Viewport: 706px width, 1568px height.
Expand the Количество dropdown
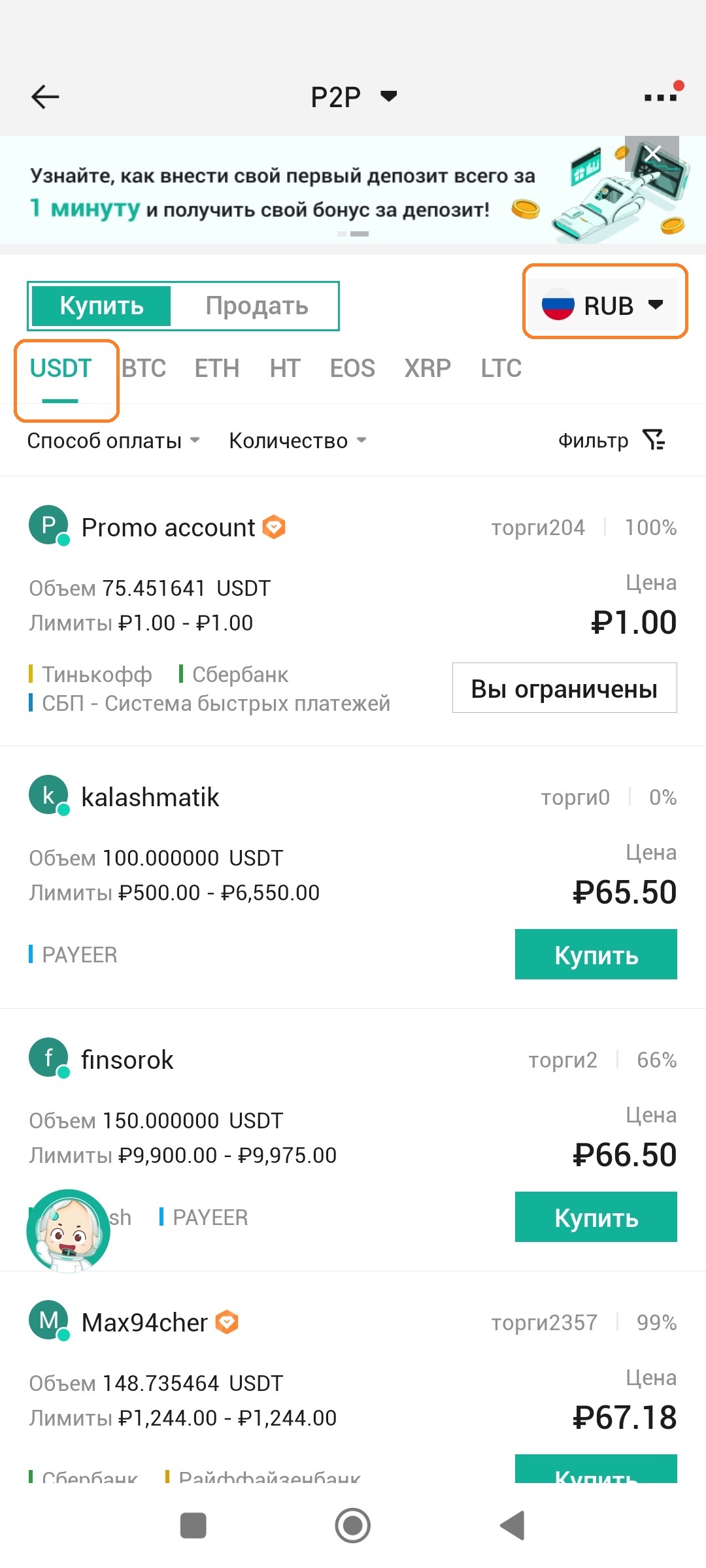(x=297, y=441)
